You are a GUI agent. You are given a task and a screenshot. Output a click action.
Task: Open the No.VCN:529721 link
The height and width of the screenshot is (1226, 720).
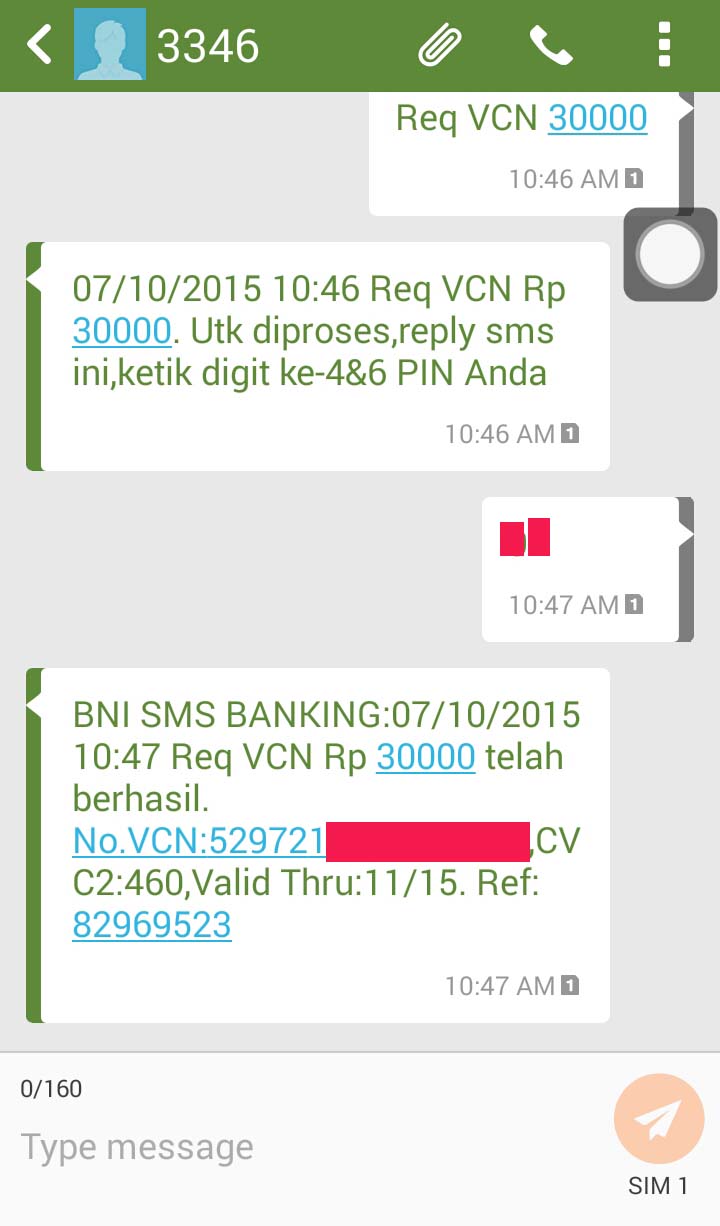(200, 842)
